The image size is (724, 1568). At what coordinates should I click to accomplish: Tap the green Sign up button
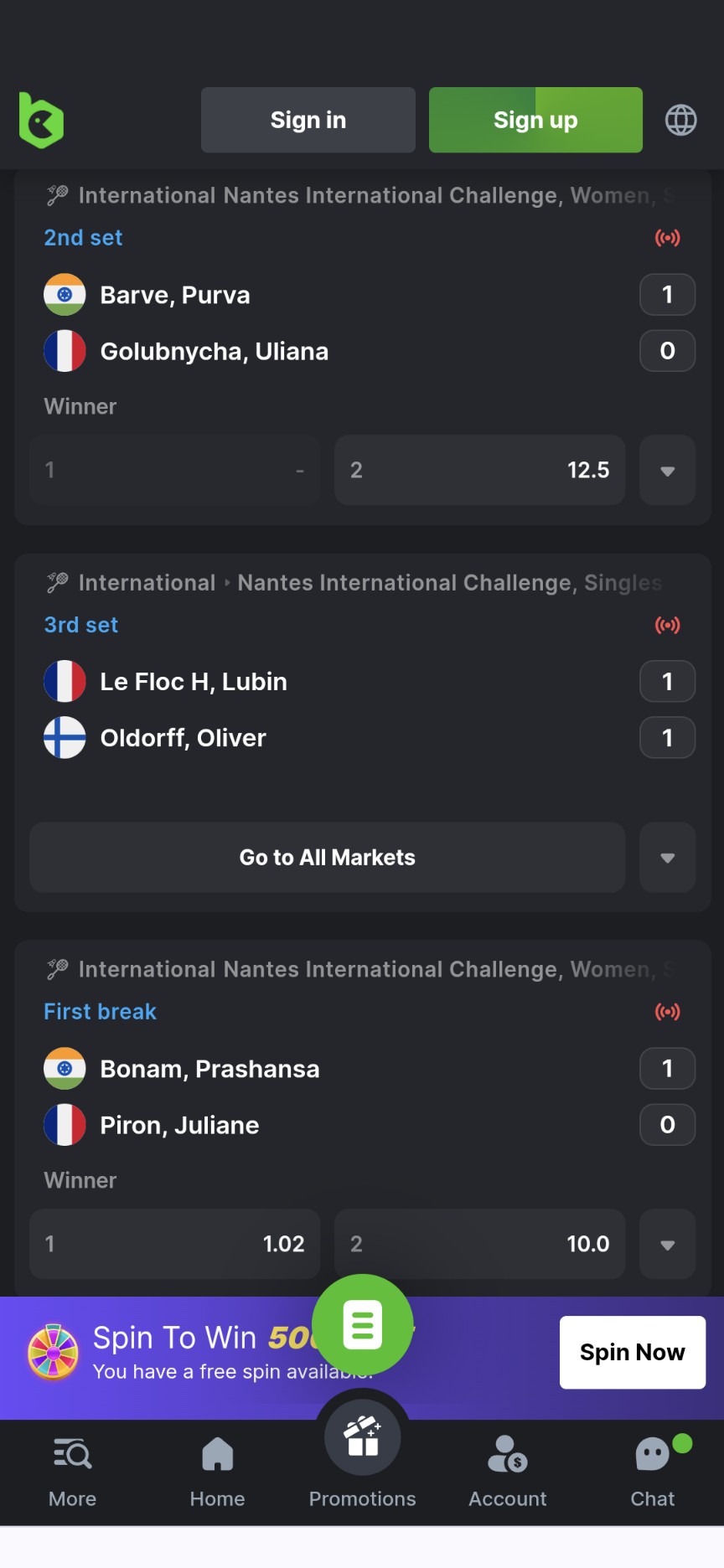535,120
